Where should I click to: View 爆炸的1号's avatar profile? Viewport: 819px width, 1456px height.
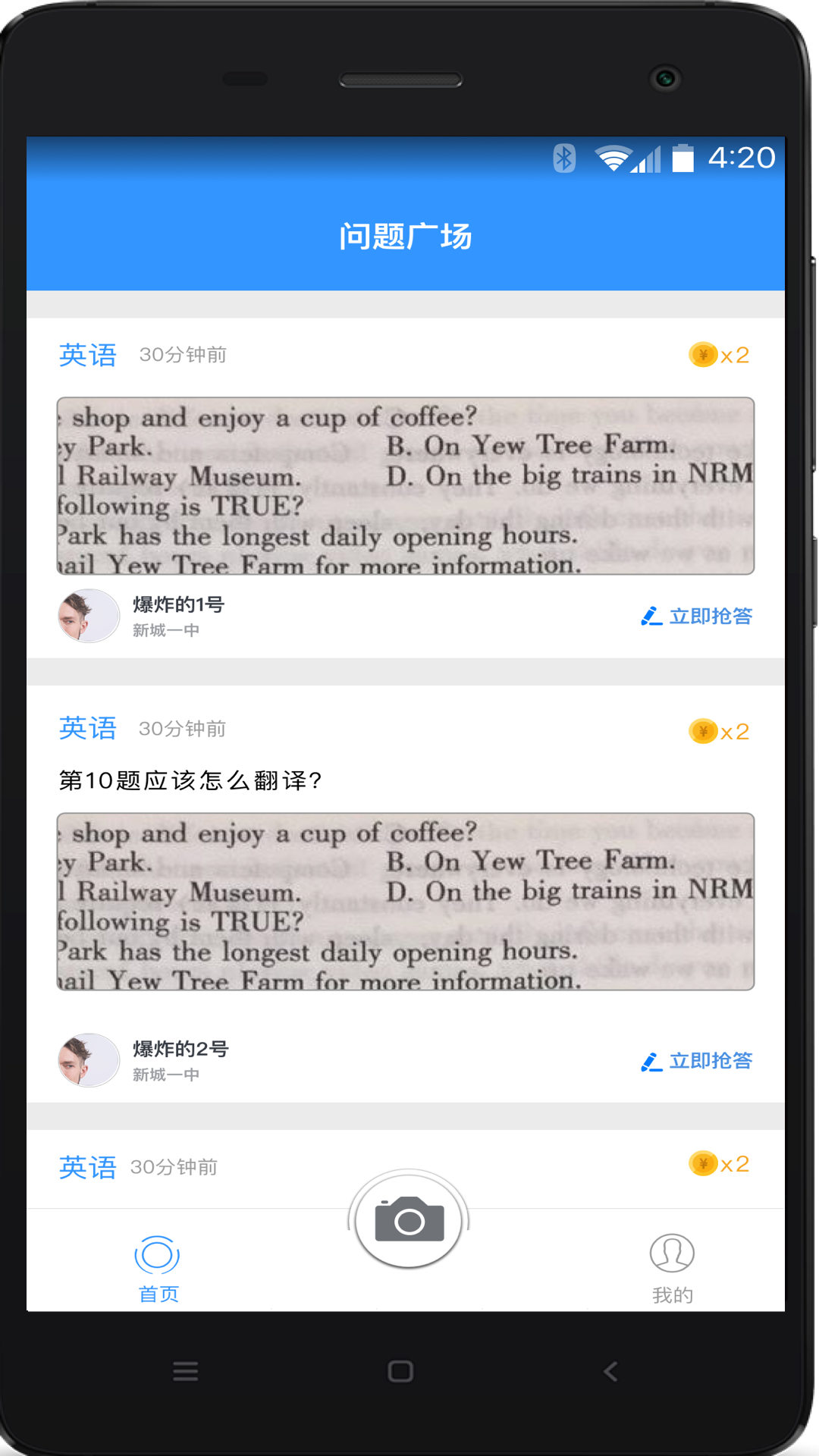89,616
